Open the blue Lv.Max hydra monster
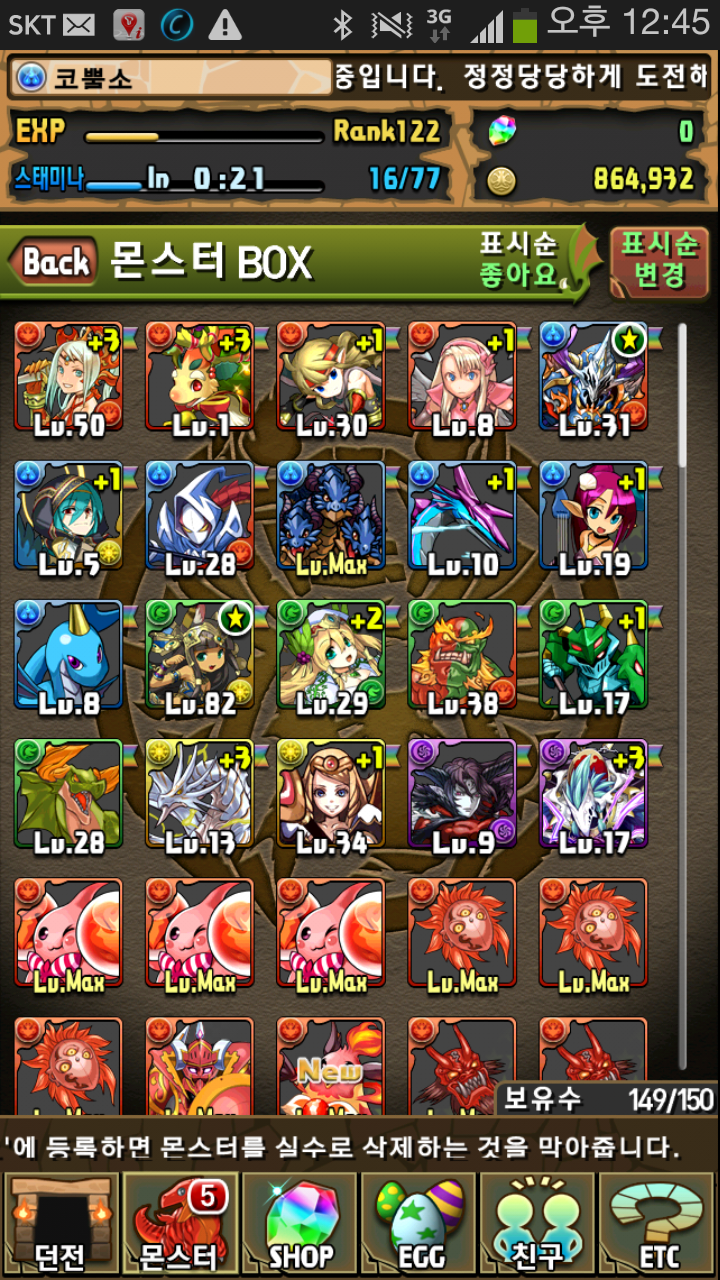Image resolution: width=720 pixels, height=1280 pixels. click(x=330, y=517)
